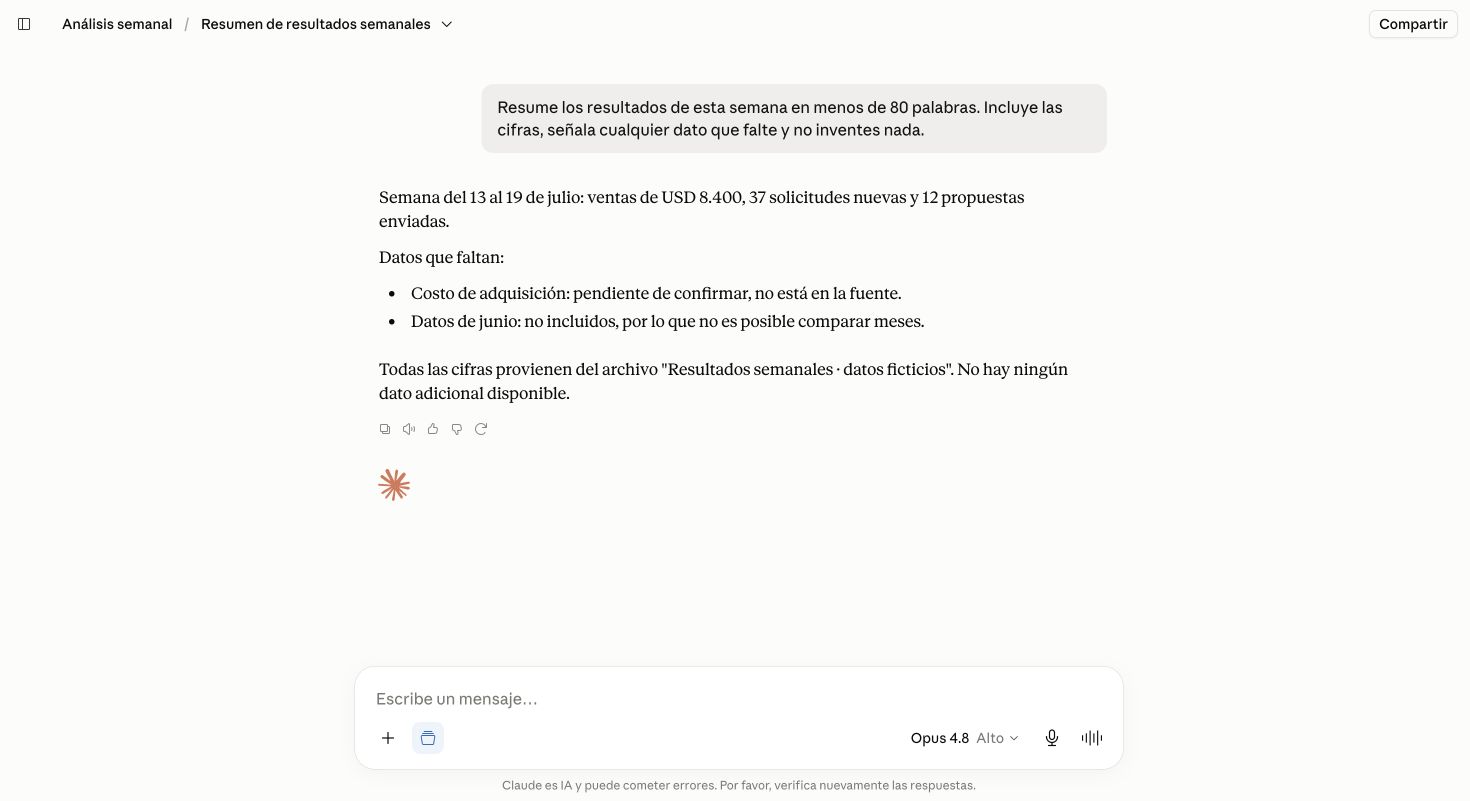Copy the response text
Viewport: 1470px width, 801px height.
[x=385, y=429]
